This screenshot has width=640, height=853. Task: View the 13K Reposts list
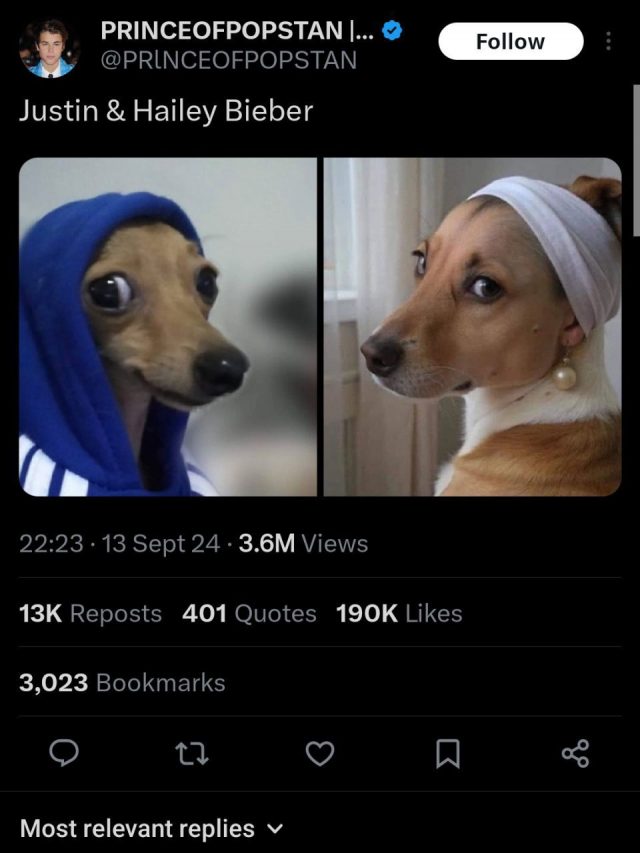(90, 613)
